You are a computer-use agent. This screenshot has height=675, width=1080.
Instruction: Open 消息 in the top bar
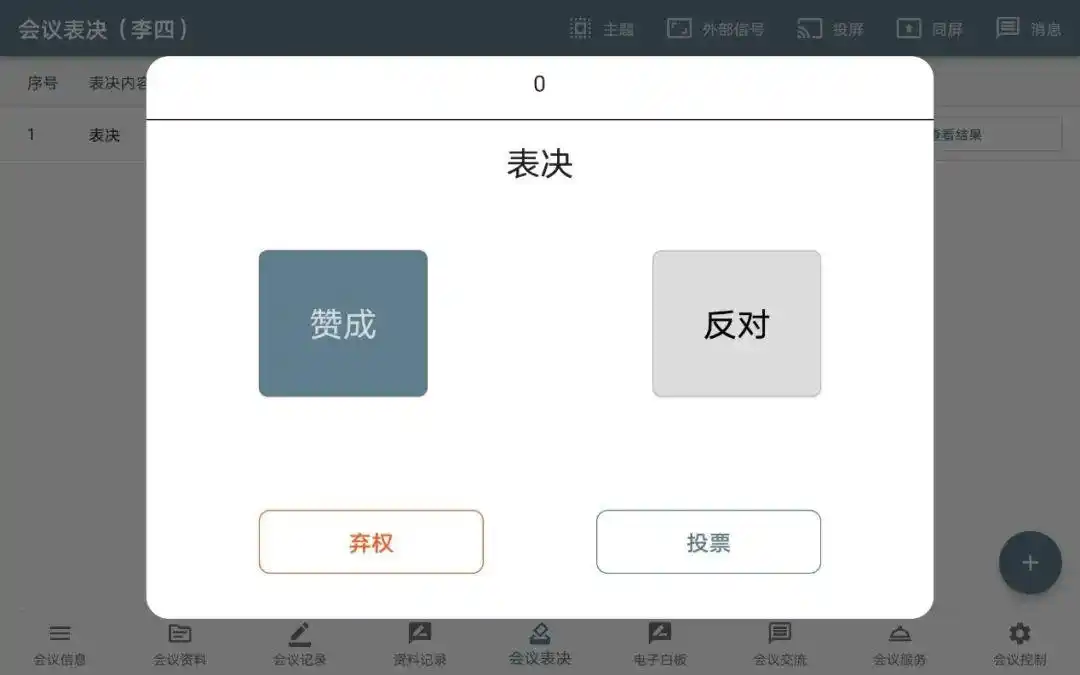coord(1028,29)
